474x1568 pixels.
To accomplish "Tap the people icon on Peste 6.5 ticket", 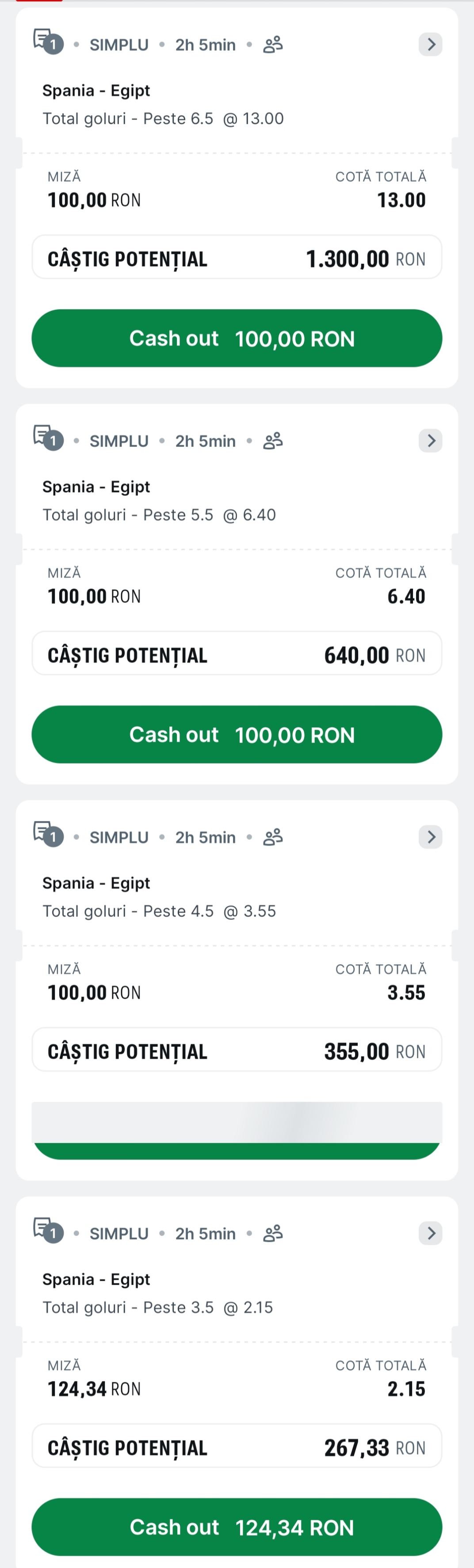I will [273, 45].
